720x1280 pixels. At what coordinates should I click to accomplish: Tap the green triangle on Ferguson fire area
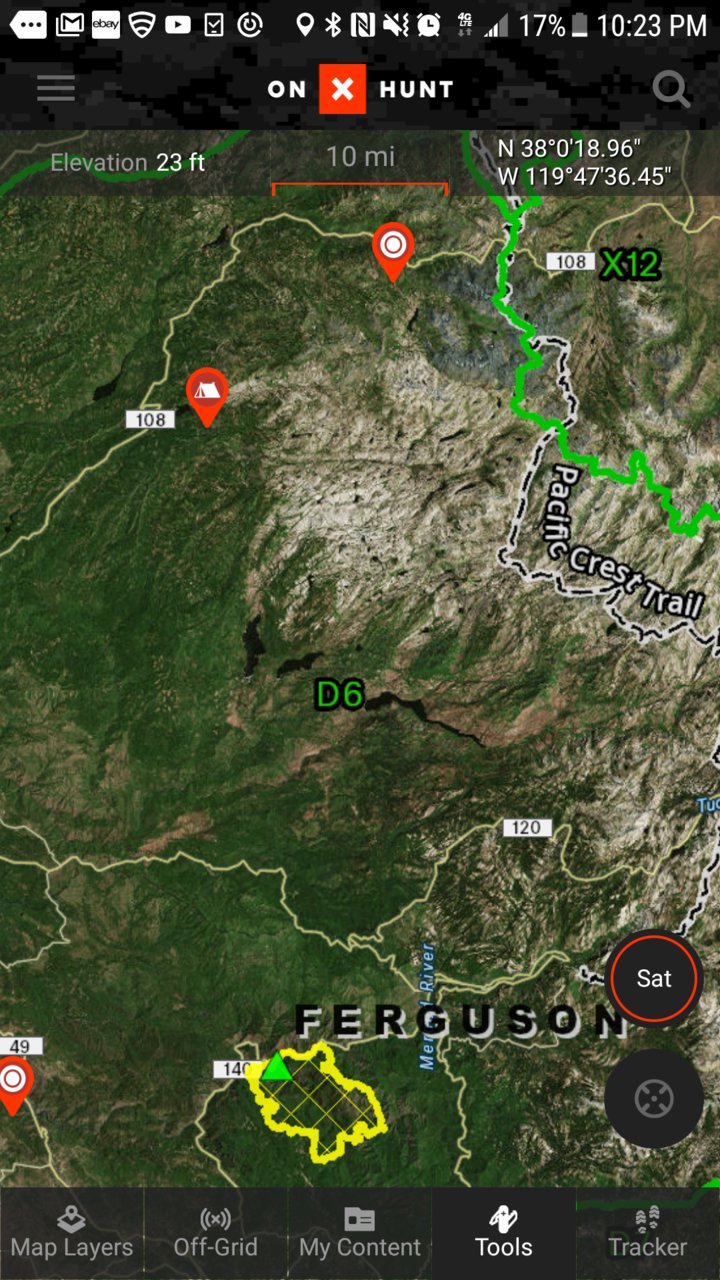(277, 1067)
